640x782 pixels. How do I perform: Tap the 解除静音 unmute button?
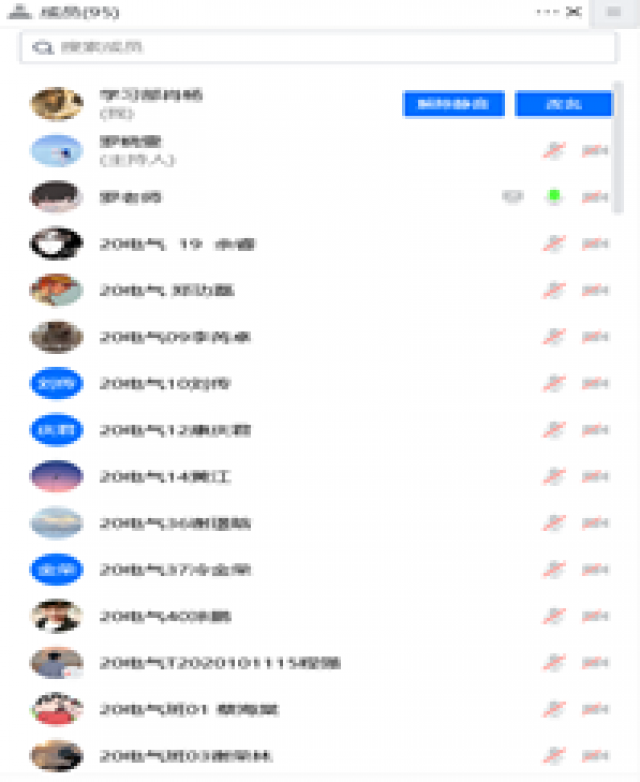tap(453, 104)
